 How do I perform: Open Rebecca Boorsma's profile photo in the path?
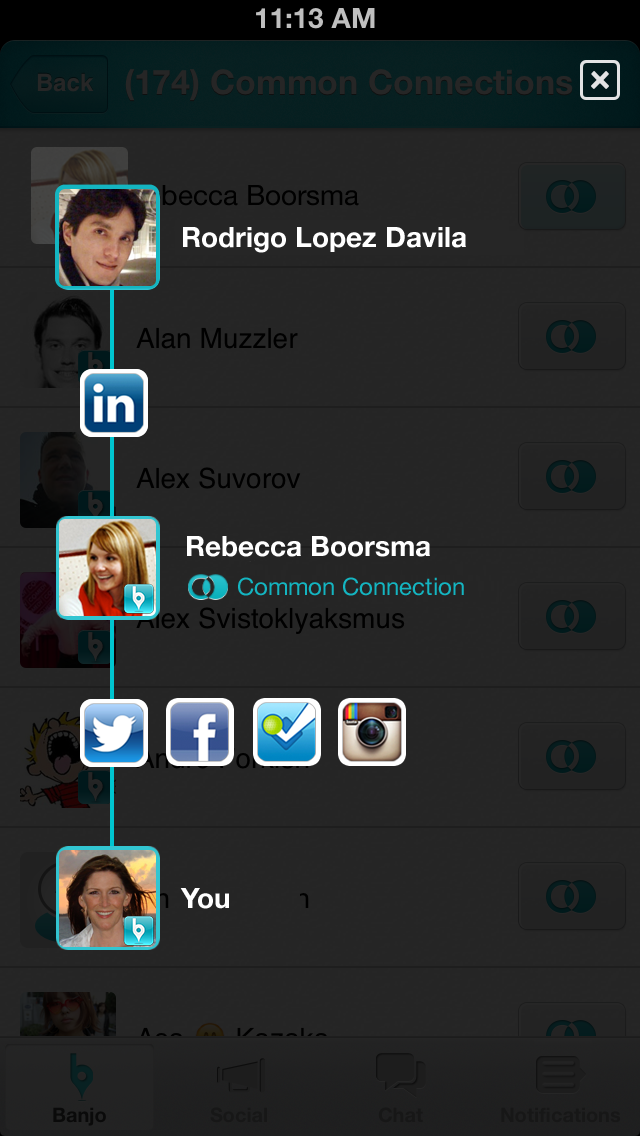coord(107,568)
